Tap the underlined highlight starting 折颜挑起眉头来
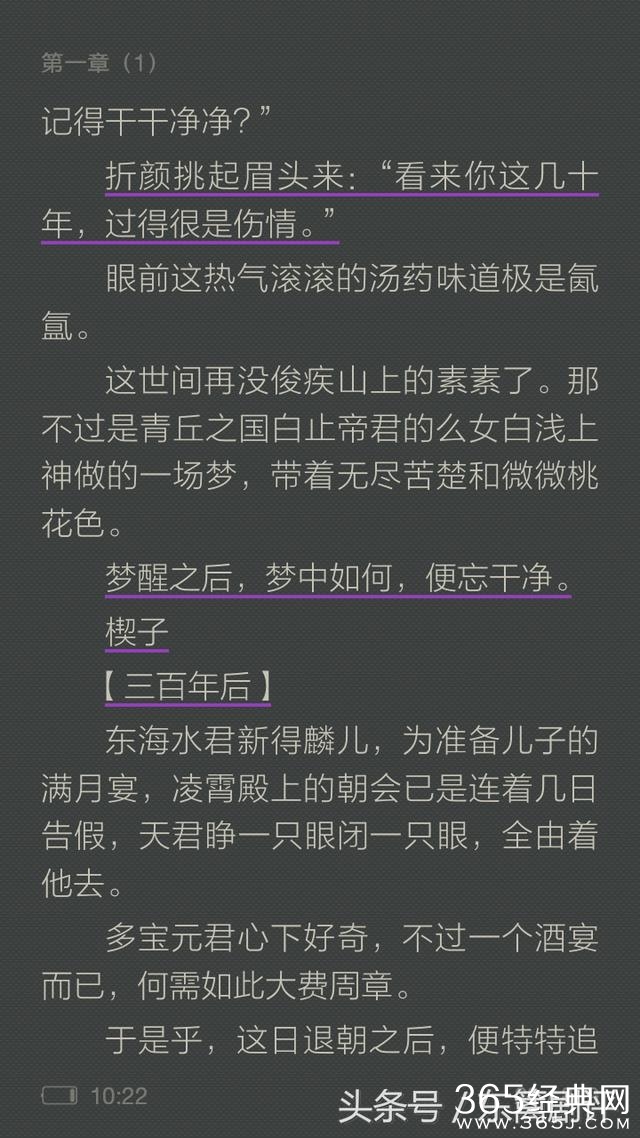This screenshot has height=1138, width=640. tap(350, 176)
